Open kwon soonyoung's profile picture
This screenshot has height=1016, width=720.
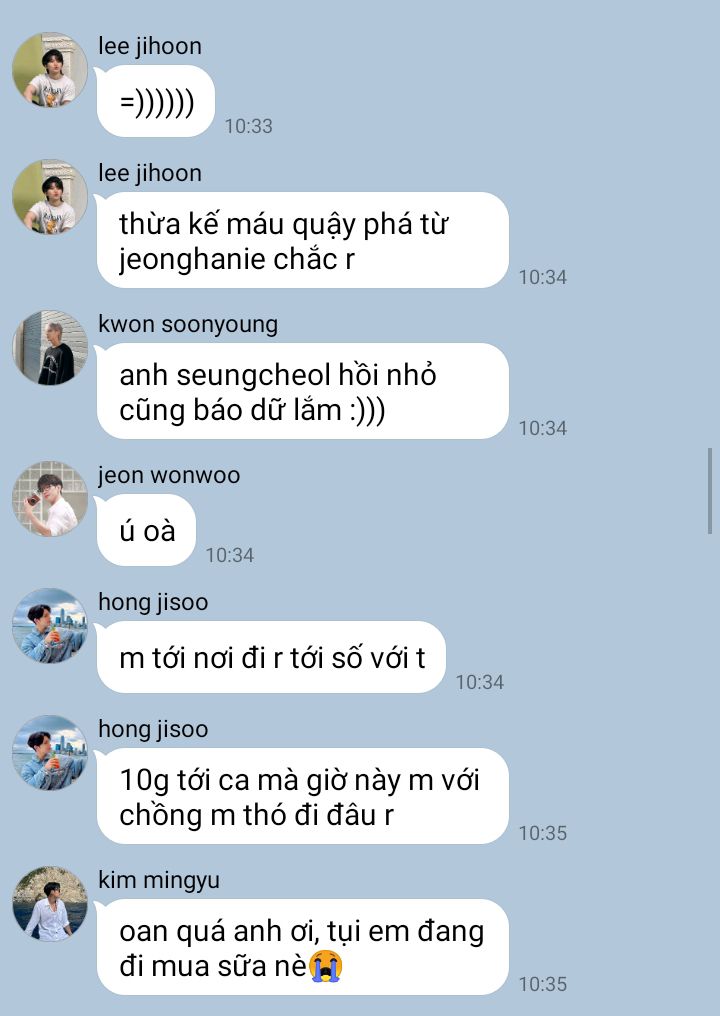point(50,348)
